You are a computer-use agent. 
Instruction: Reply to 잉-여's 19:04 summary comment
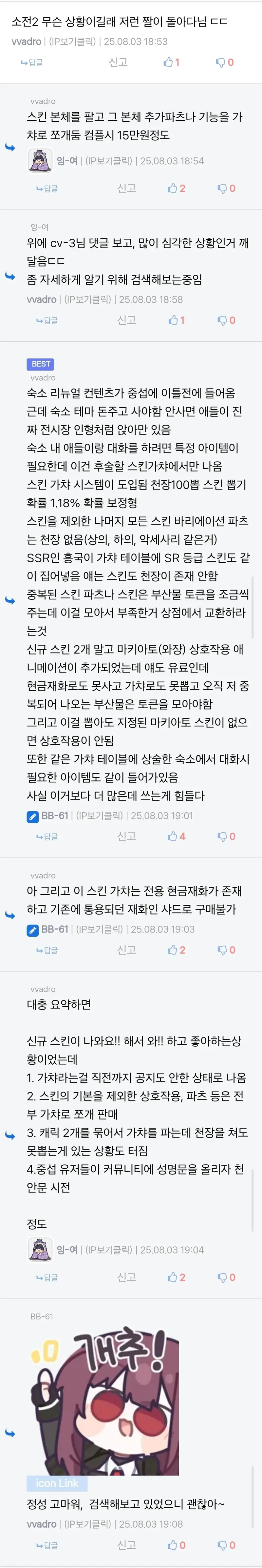47,1278
